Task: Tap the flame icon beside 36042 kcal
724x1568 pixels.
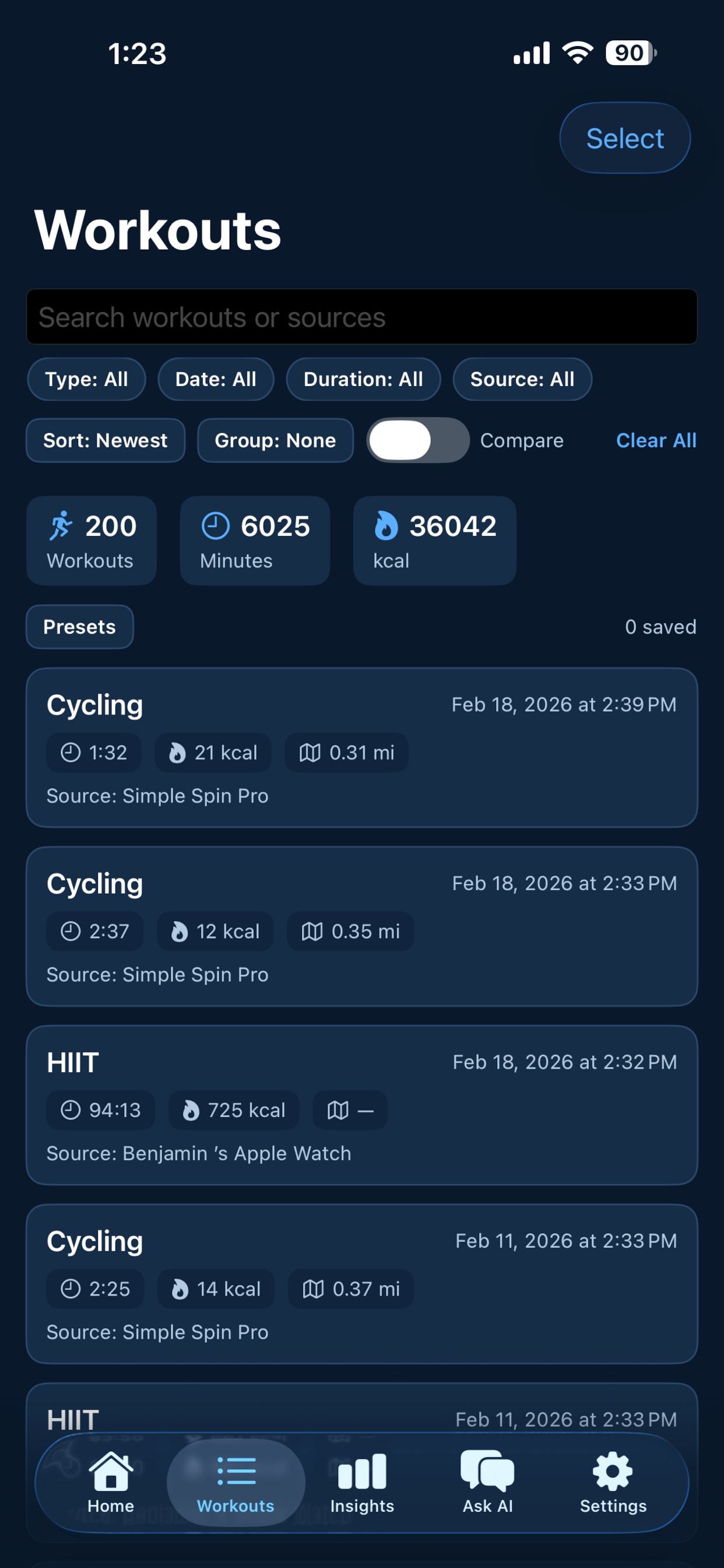Action: point(388,526)
